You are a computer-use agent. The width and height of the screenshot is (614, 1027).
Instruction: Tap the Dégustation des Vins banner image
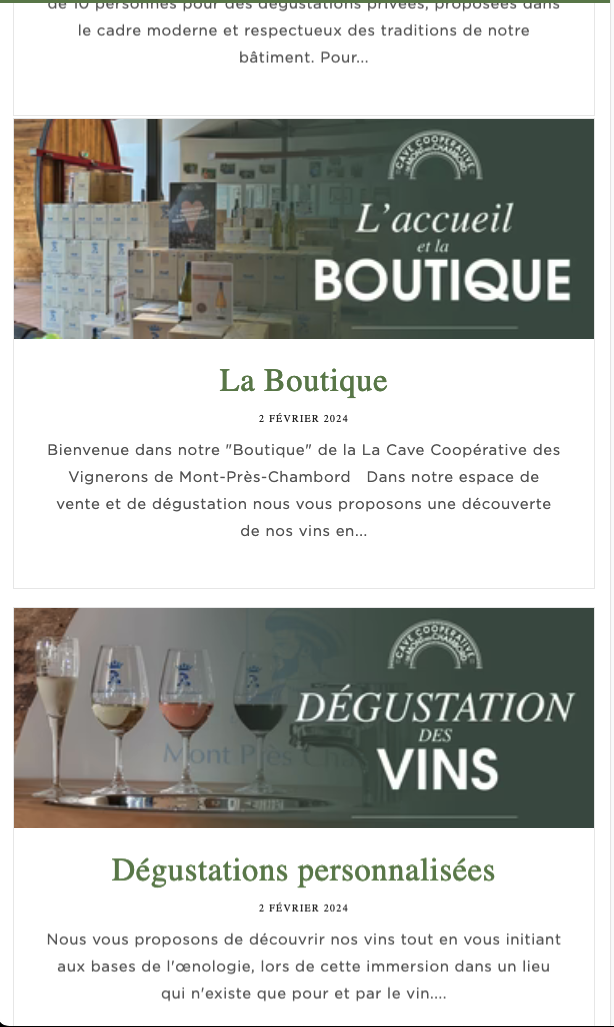click(x=303, y=717)
